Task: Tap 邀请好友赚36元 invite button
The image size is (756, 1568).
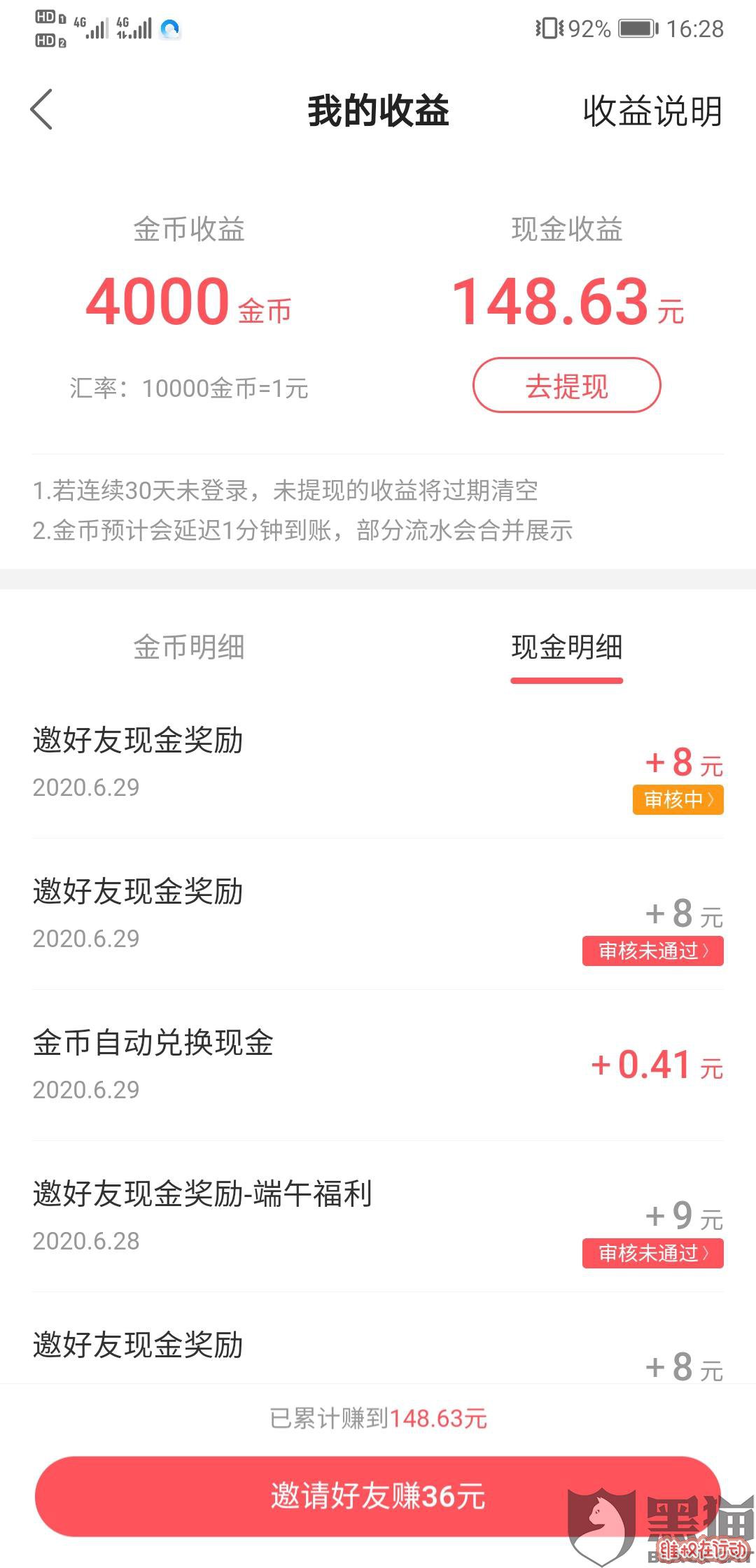Action: click(378, 1496)
